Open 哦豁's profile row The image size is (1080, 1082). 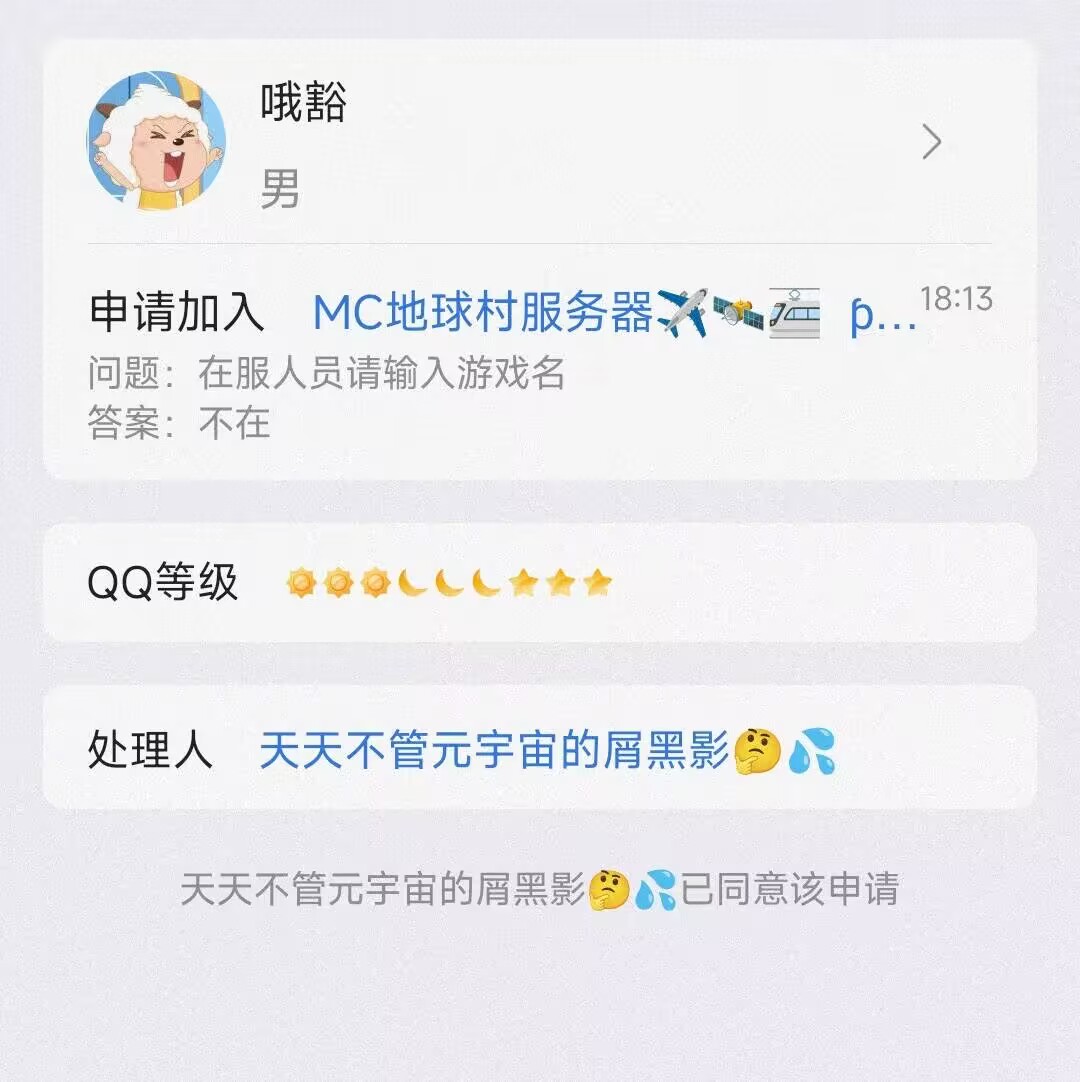(x=540, y=143)
